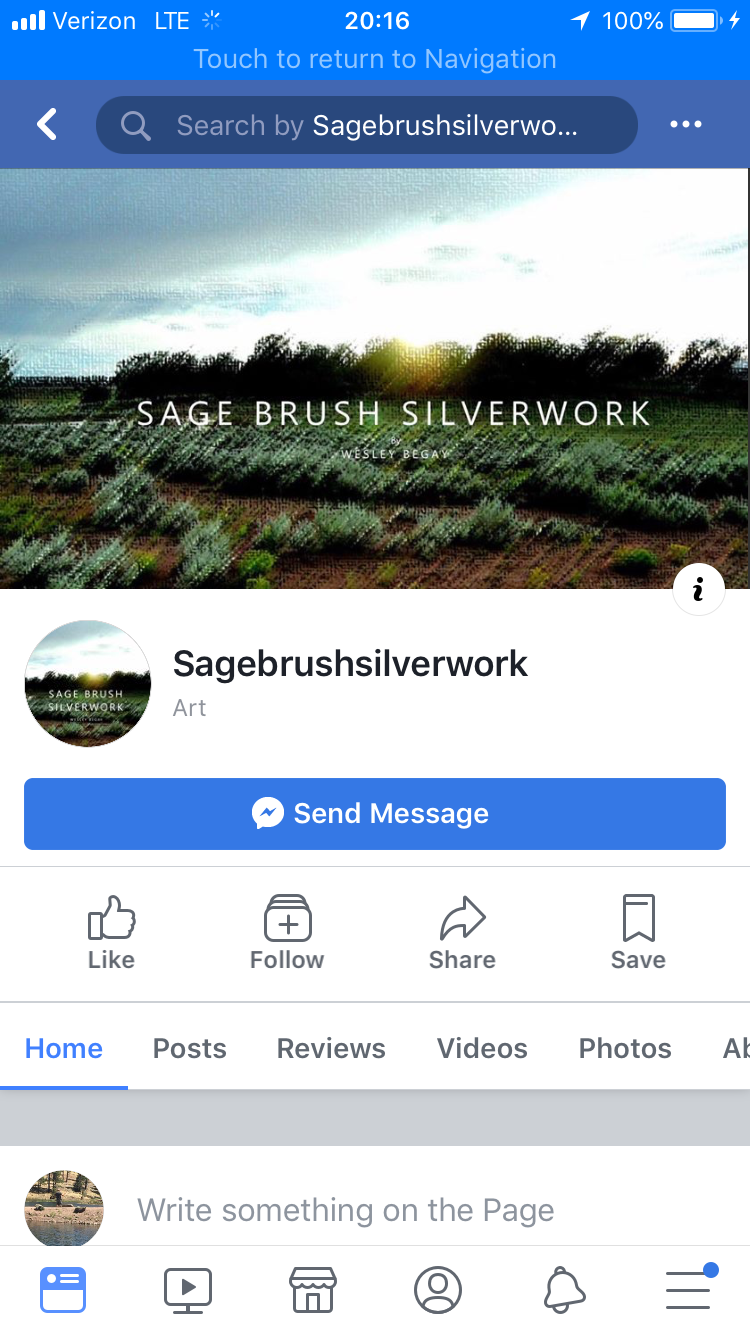
Task: Search within Sagebrushsilverwork page
Action: 366,125
